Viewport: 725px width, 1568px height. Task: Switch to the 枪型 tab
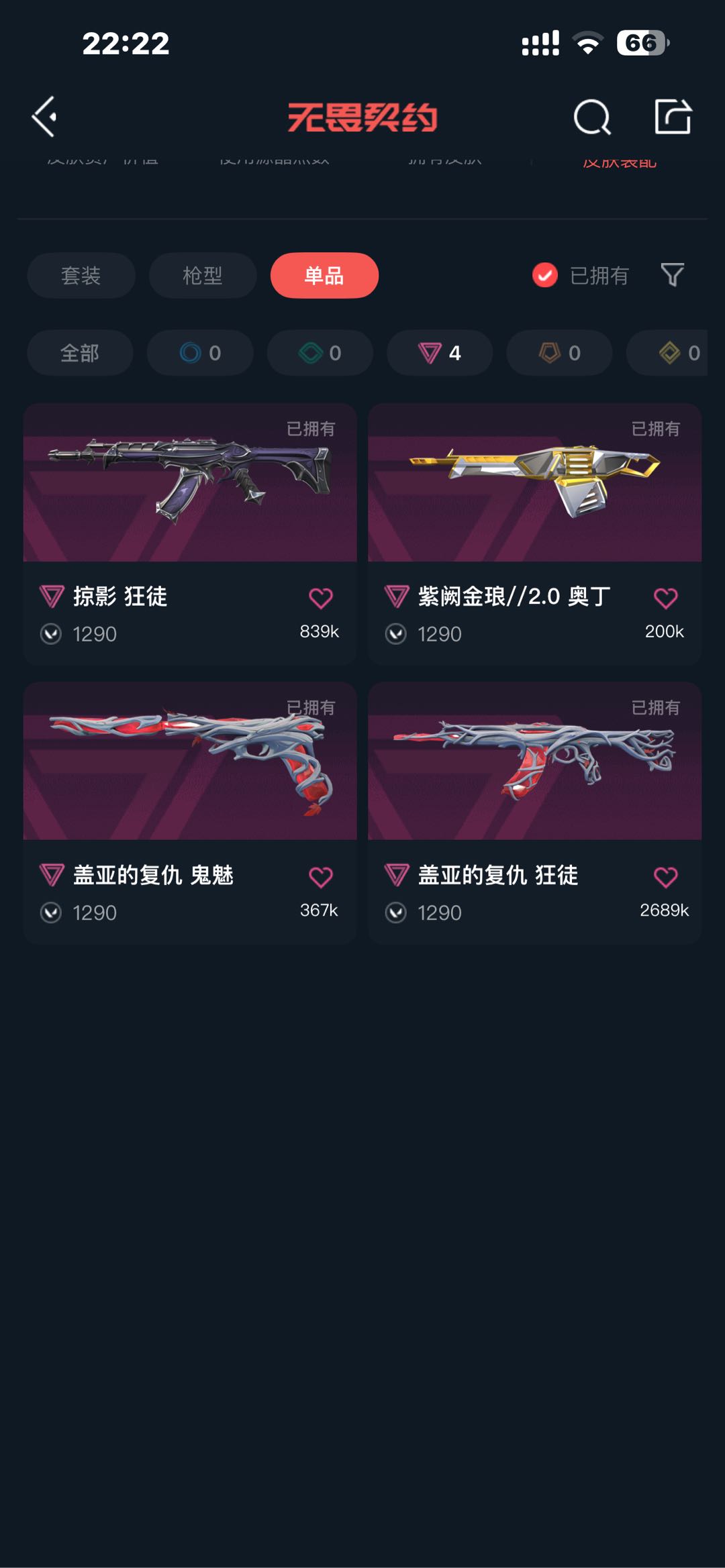click(202, 275)
